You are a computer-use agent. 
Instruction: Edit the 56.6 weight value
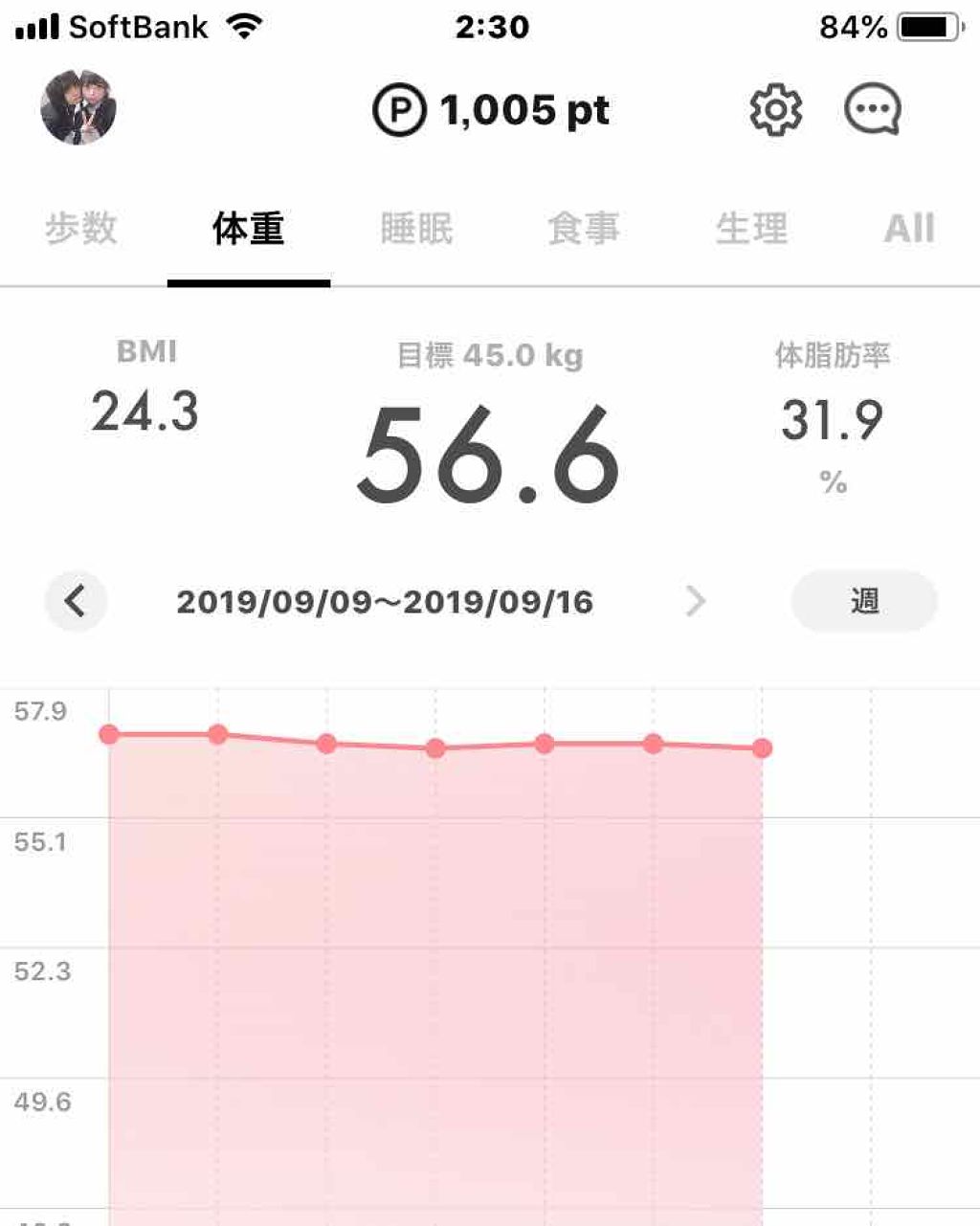click(x=489, y=454)
